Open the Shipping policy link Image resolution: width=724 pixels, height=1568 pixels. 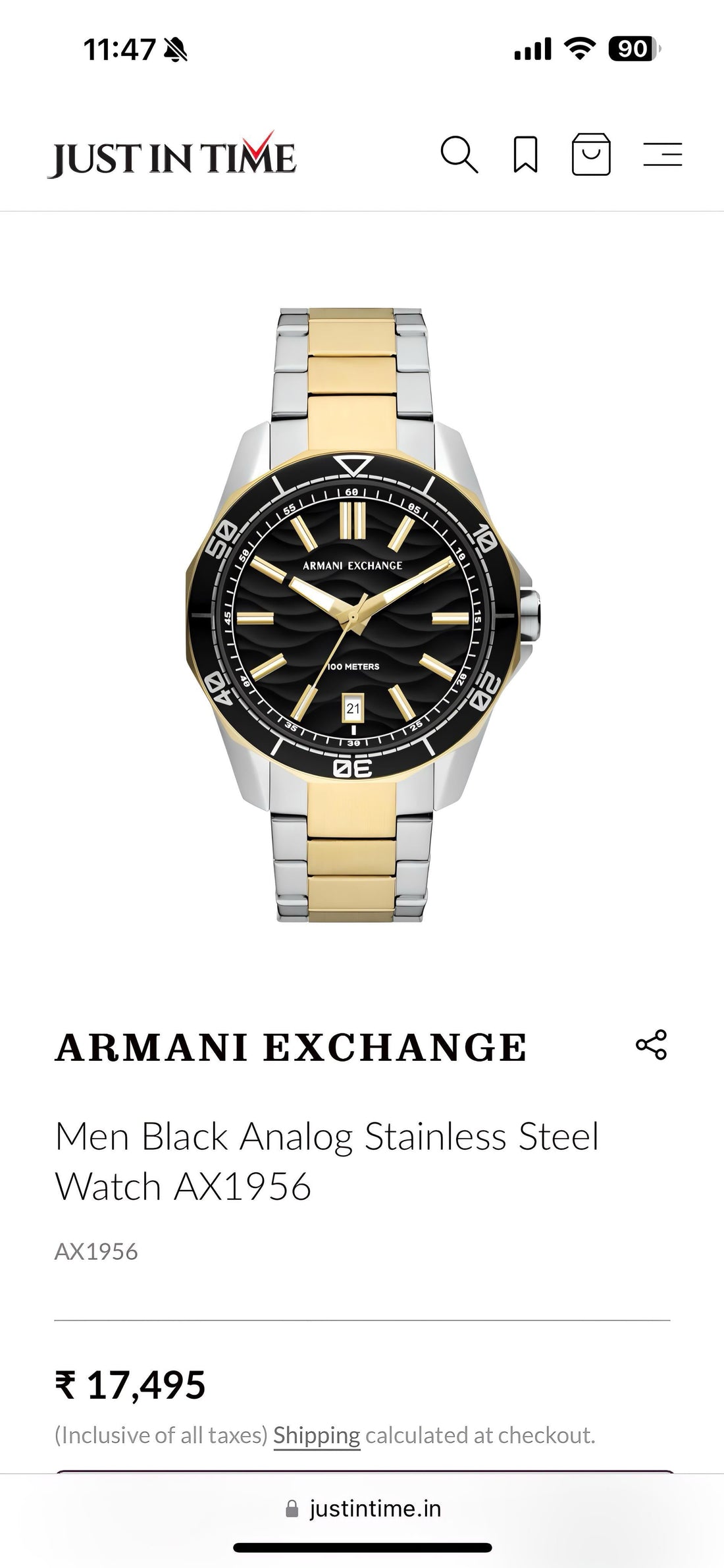coord(317,1435)
